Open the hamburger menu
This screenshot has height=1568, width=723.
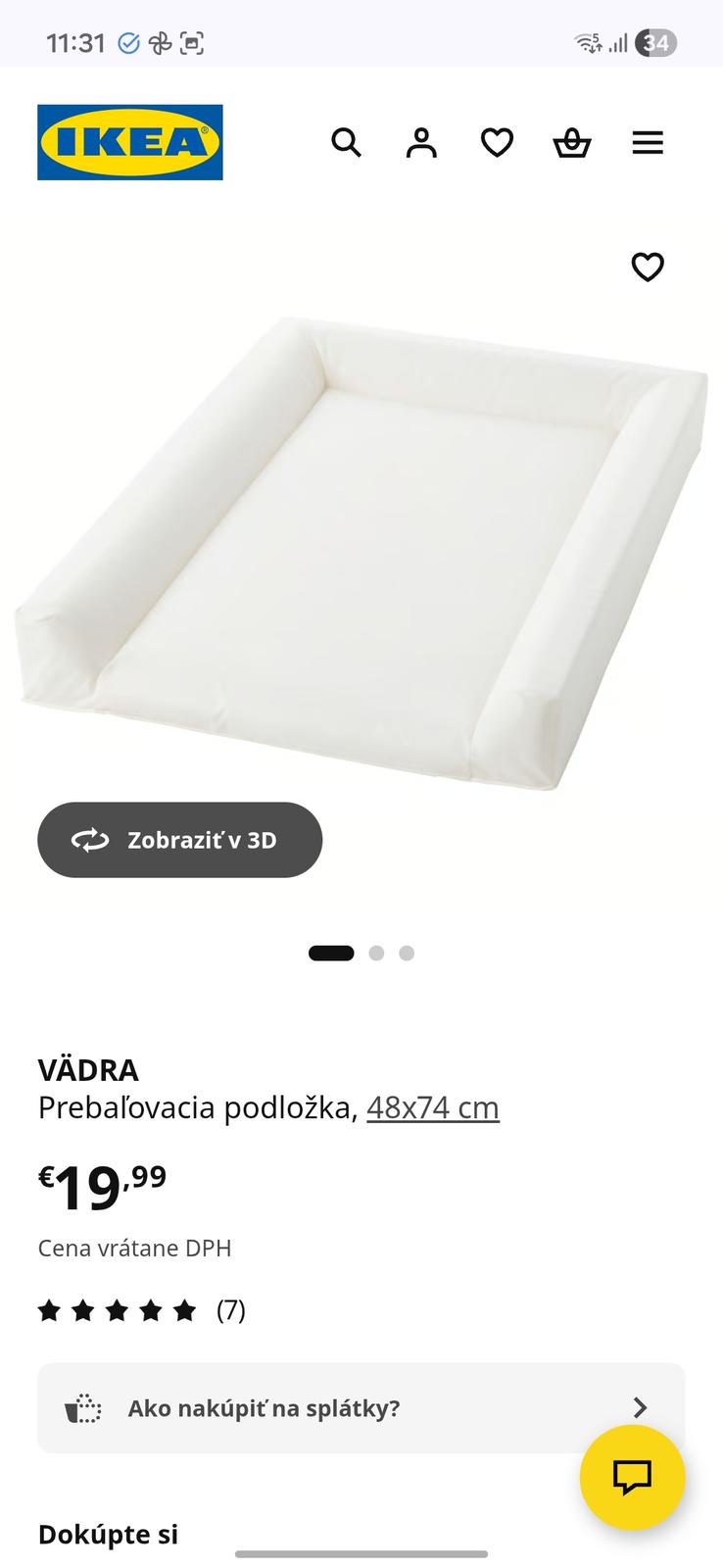click(x=648, y=143)
